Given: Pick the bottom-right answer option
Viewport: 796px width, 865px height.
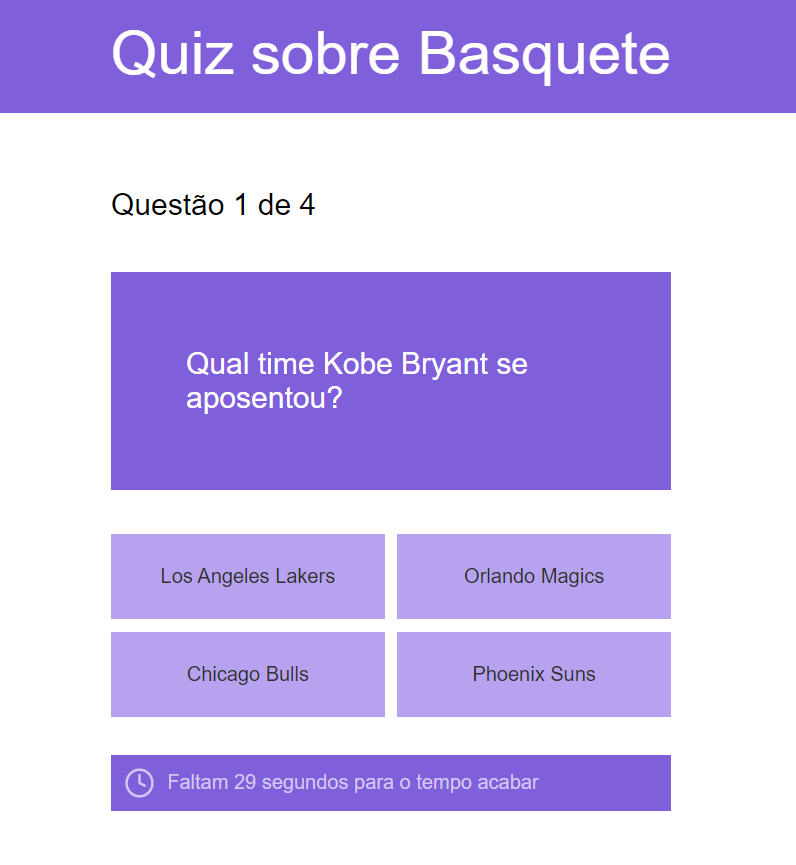Looking at the screenshot, I should [x=533, y=674].
